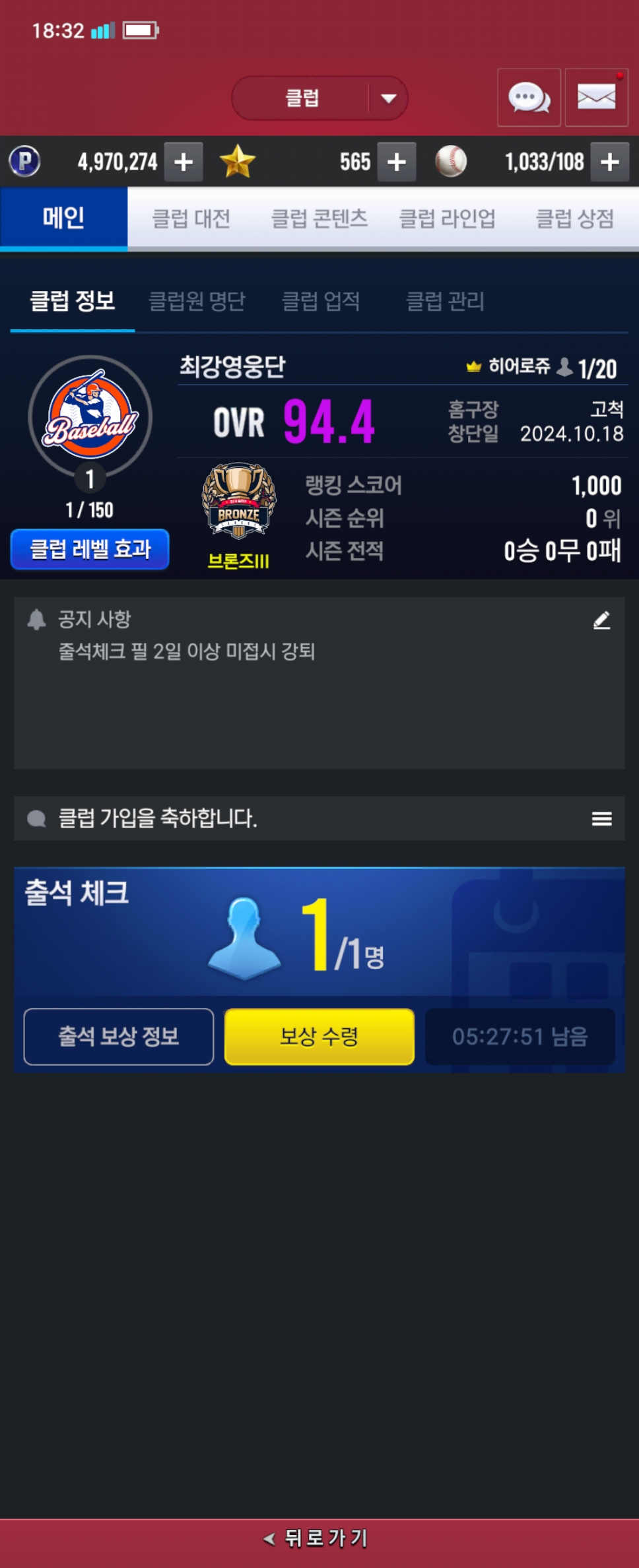Open 출석 보상 정보
Image resolution: width=639 pixels, height=1568 pixels.
pos(119,1036)
